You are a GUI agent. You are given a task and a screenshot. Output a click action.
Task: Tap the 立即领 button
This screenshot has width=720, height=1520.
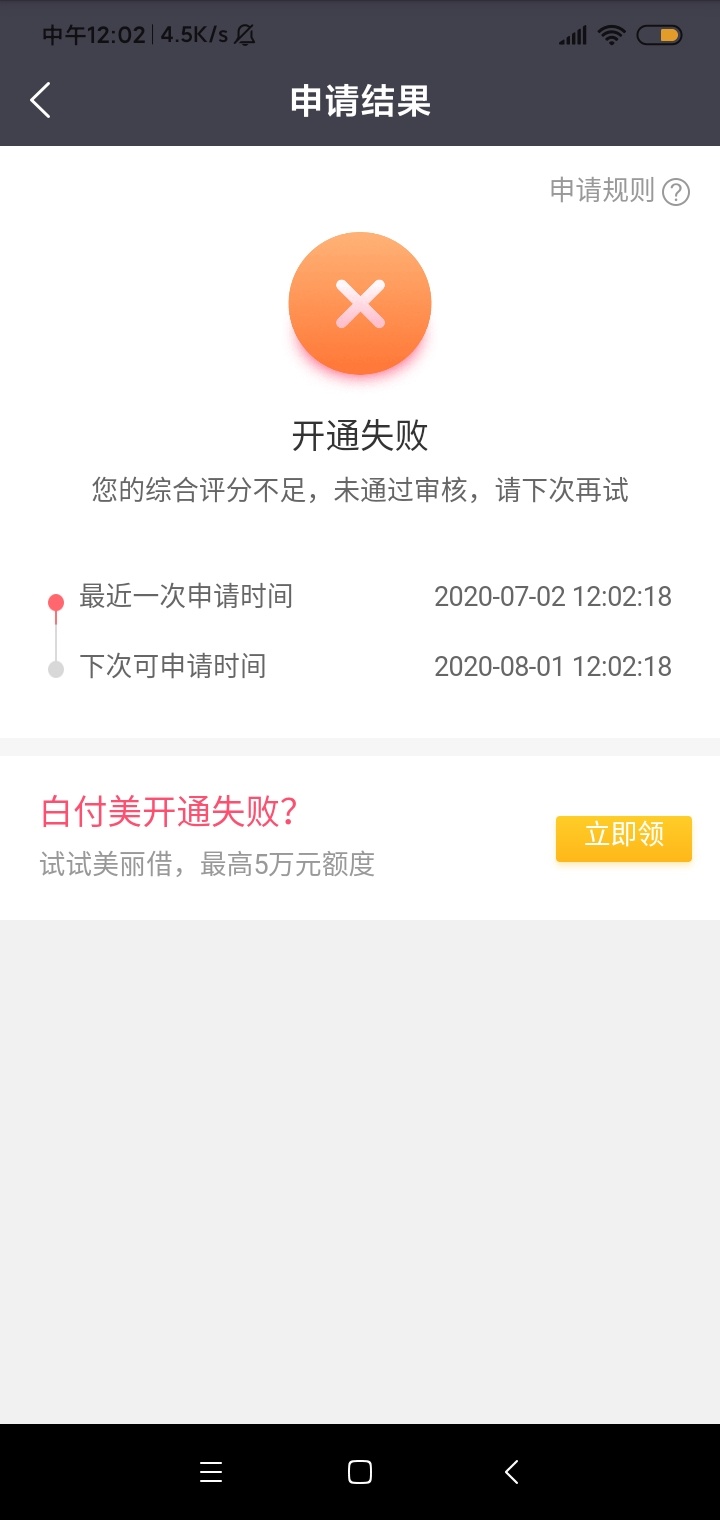pyautogui.click(x=624, y=838)
